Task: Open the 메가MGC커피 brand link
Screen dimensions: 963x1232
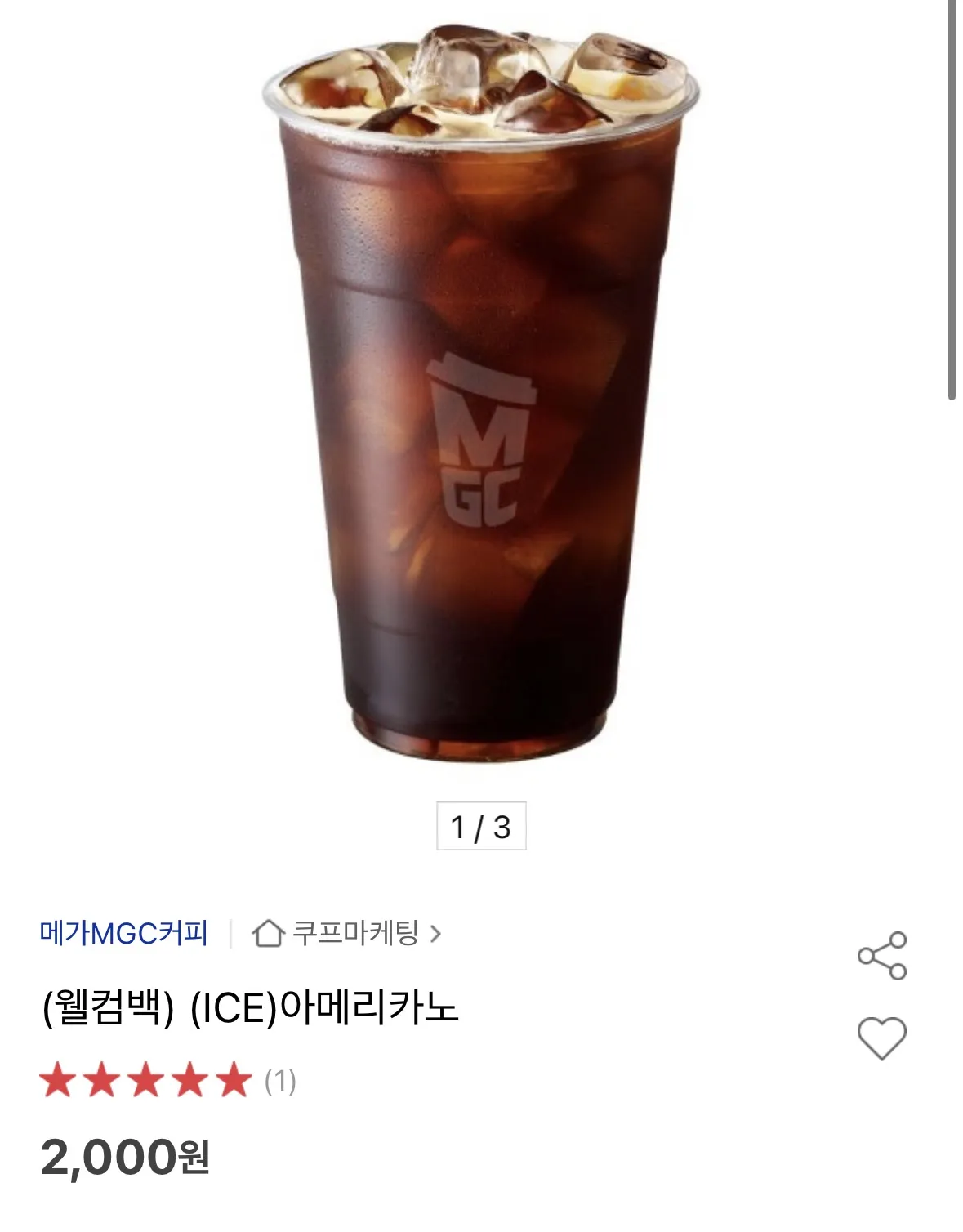Action: coord(124,933)
